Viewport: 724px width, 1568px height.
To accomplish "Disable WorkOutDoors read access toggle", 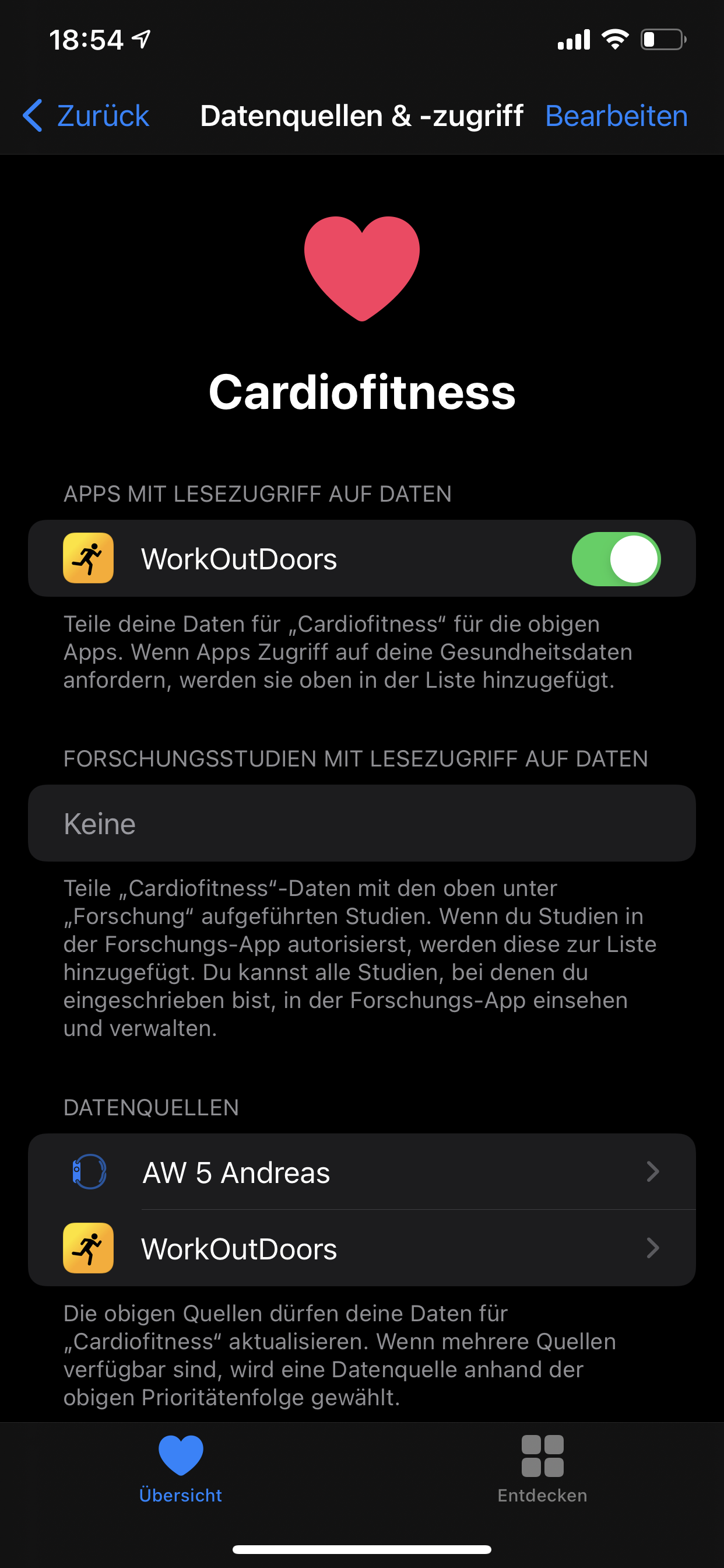I will click(x=616, y=559).
